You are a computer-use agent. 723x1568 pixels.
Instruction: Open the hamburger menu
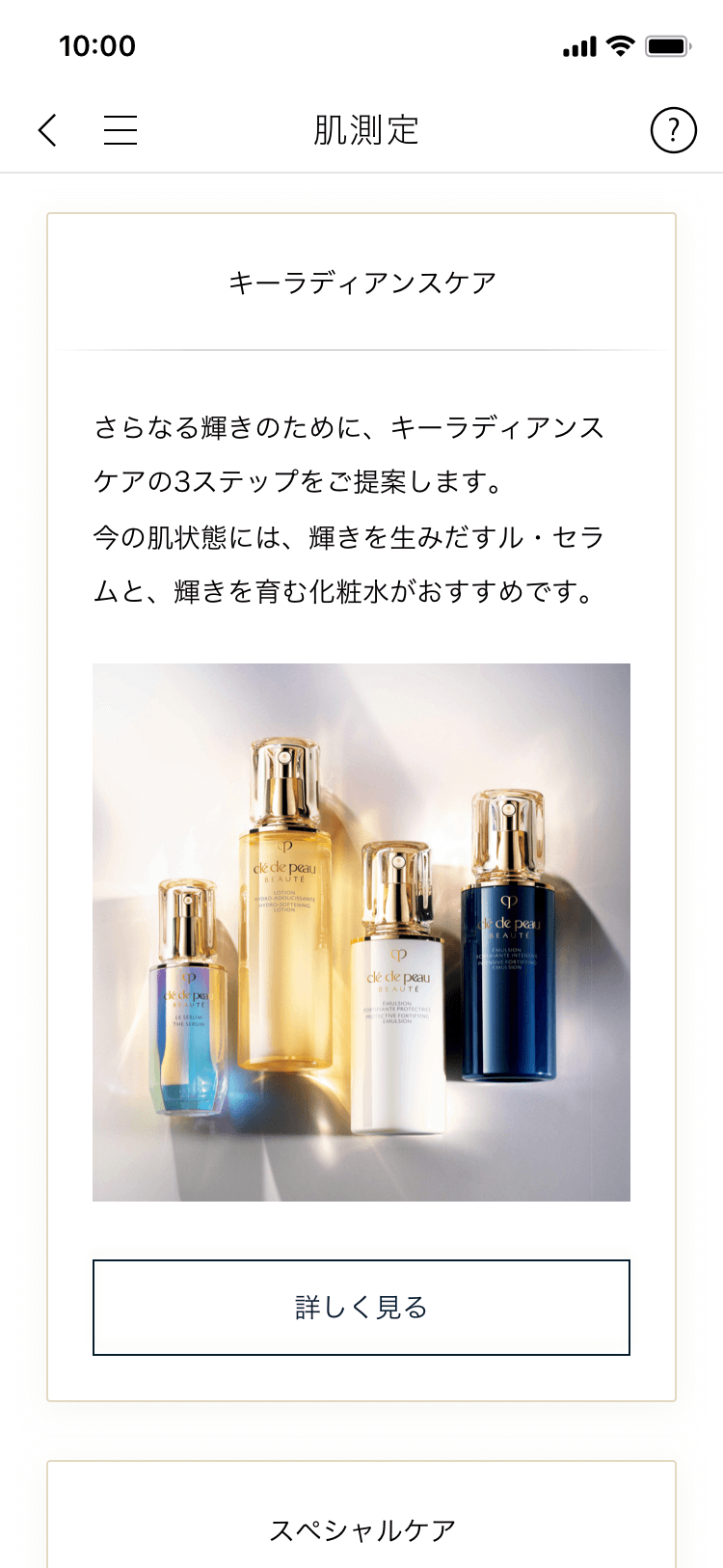[x=120, y=130]
